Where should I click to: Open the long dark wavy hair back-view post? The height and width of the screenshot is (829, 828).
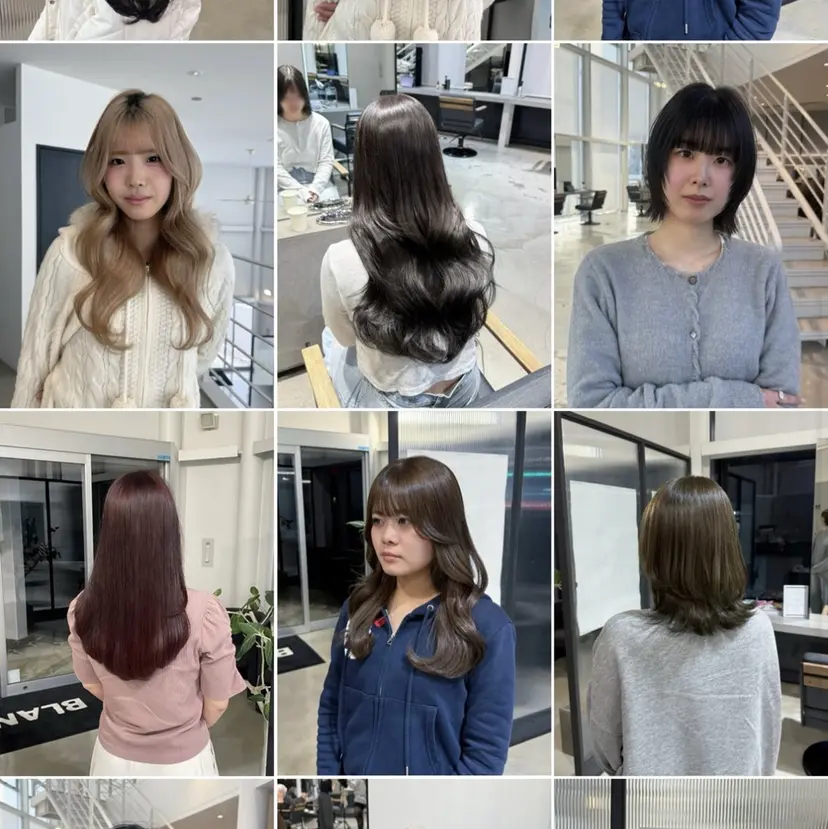[x=414, y=225]
